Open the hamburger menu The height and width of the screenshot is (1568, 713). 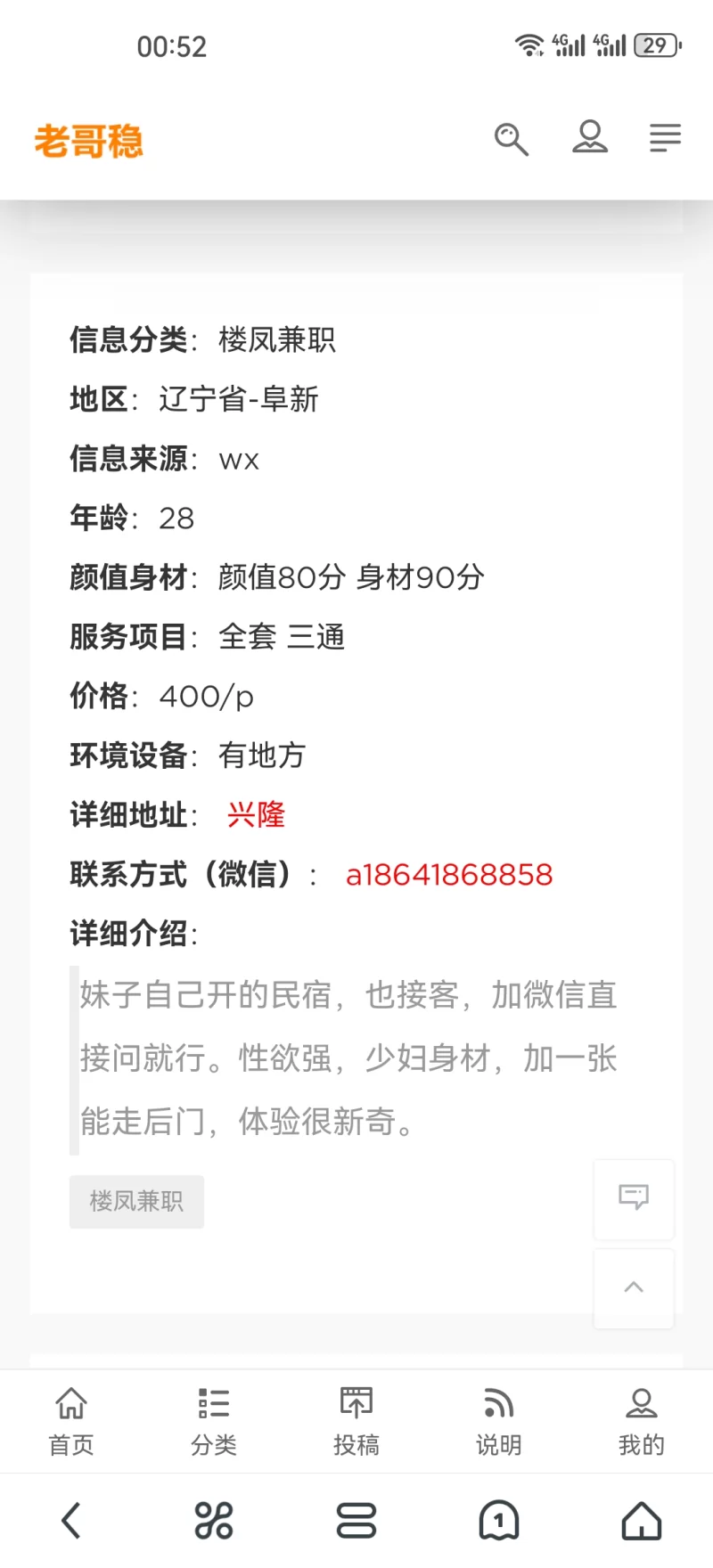point(665,137)
